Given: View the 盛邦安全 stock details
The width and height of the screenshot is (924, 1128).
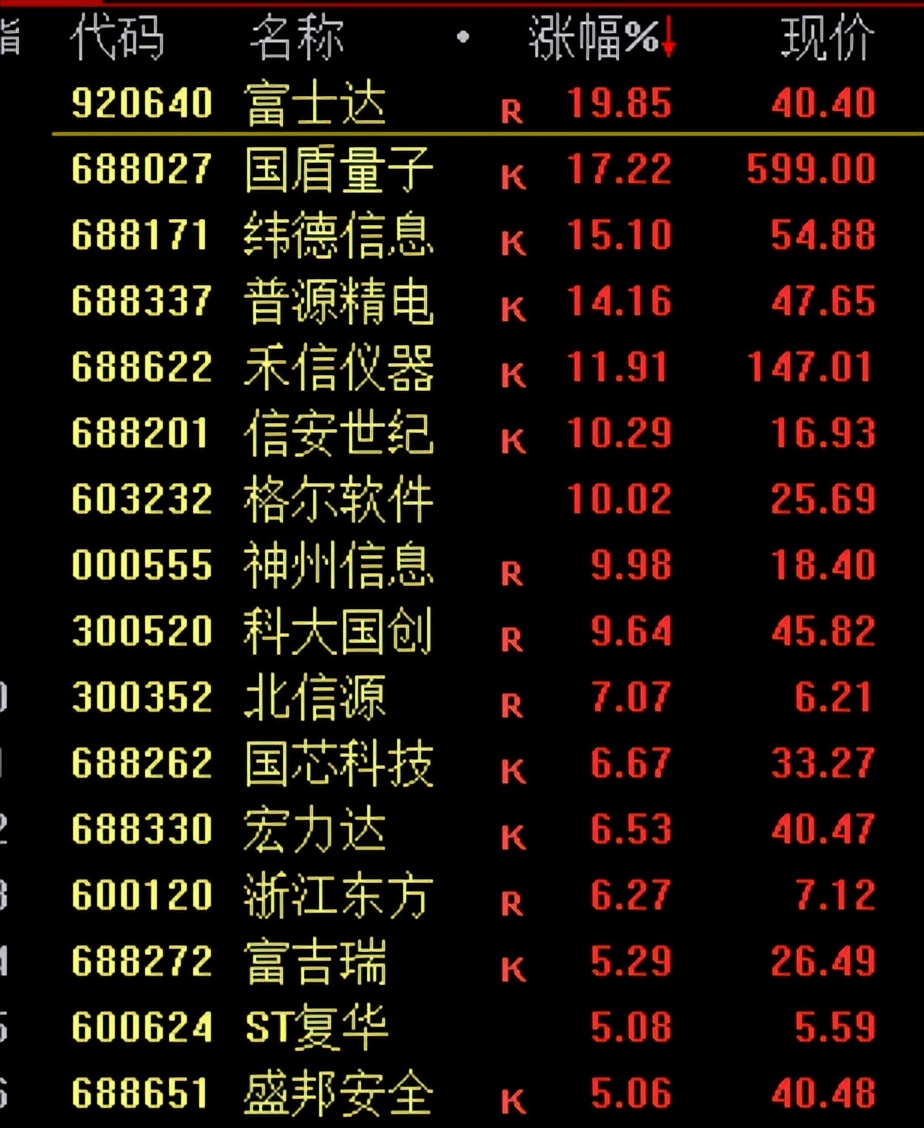Looking at the screenshot, I should [x=338, y=1093].
